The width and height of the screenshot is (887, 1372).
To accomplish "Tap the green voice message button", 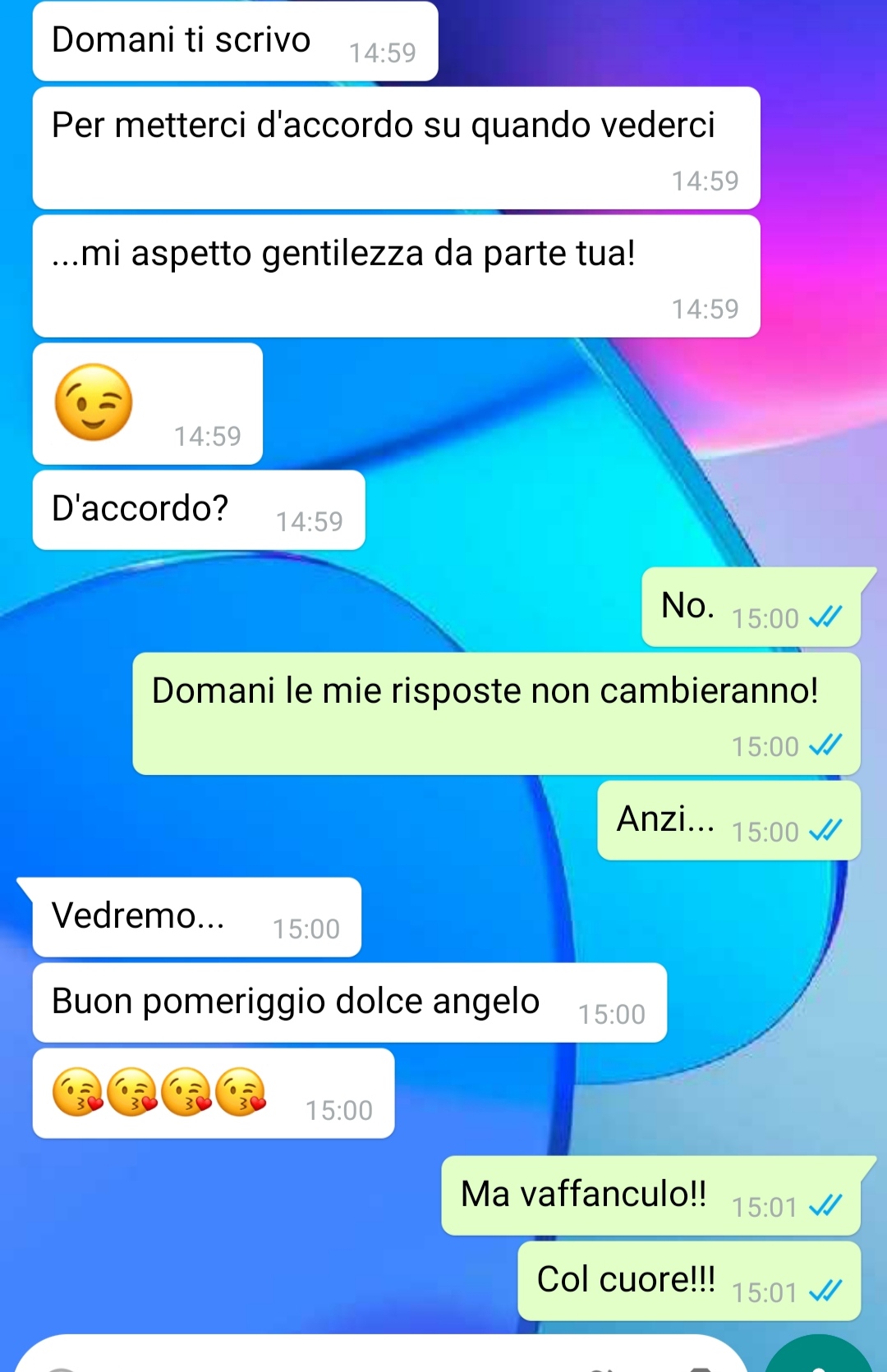I will pos(819,1358).
